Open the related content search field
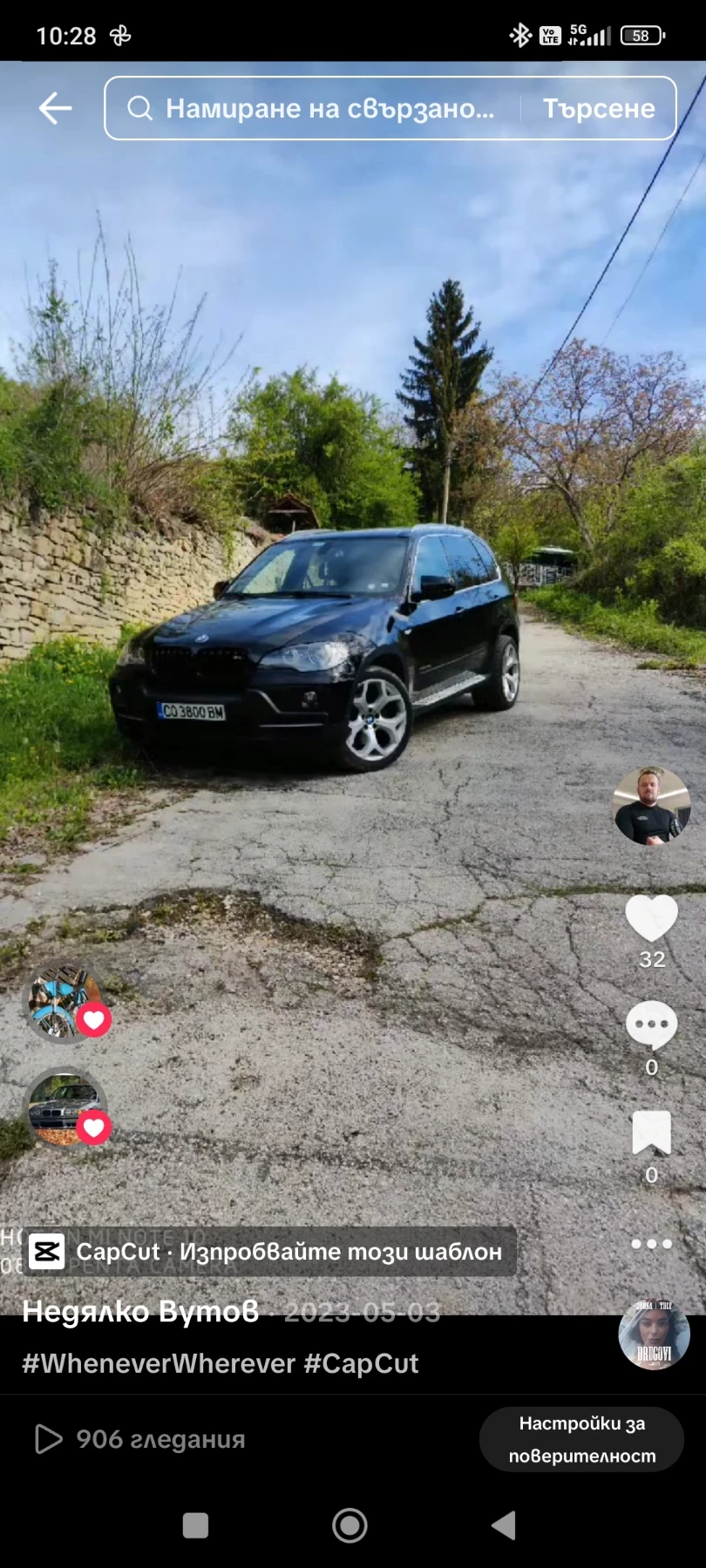 tap(322, 108)
